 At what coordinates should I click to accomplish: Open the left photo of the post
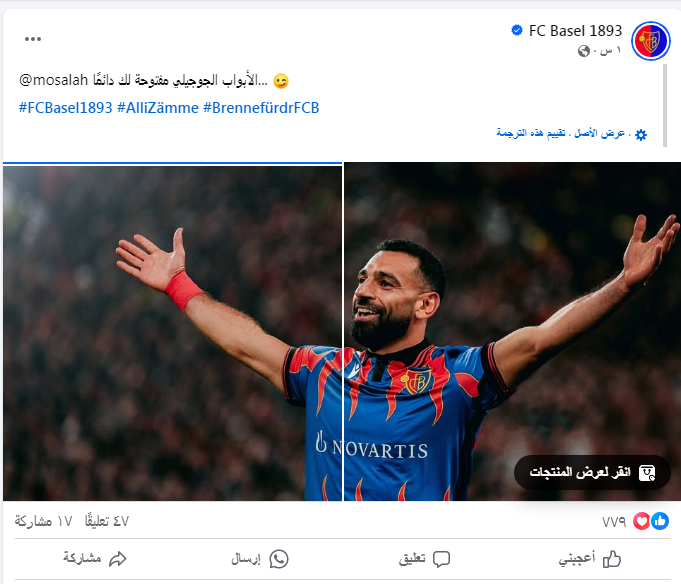(x=172, y=332)
